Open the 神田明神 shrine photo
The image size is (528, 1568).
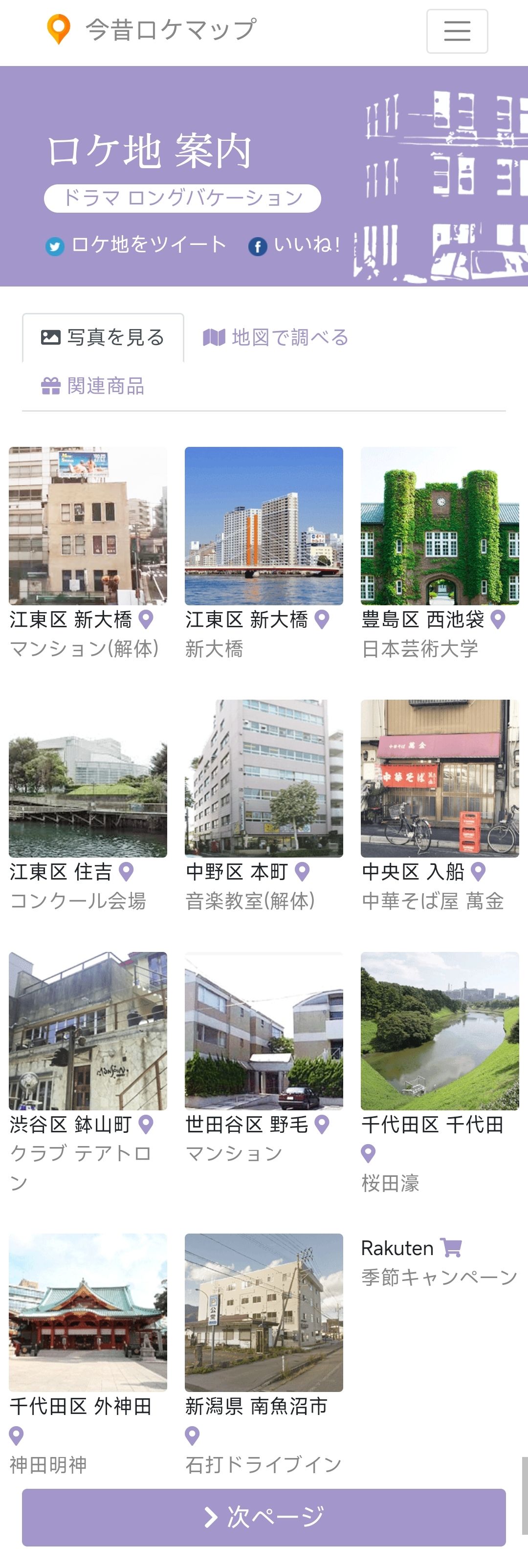88,1312
